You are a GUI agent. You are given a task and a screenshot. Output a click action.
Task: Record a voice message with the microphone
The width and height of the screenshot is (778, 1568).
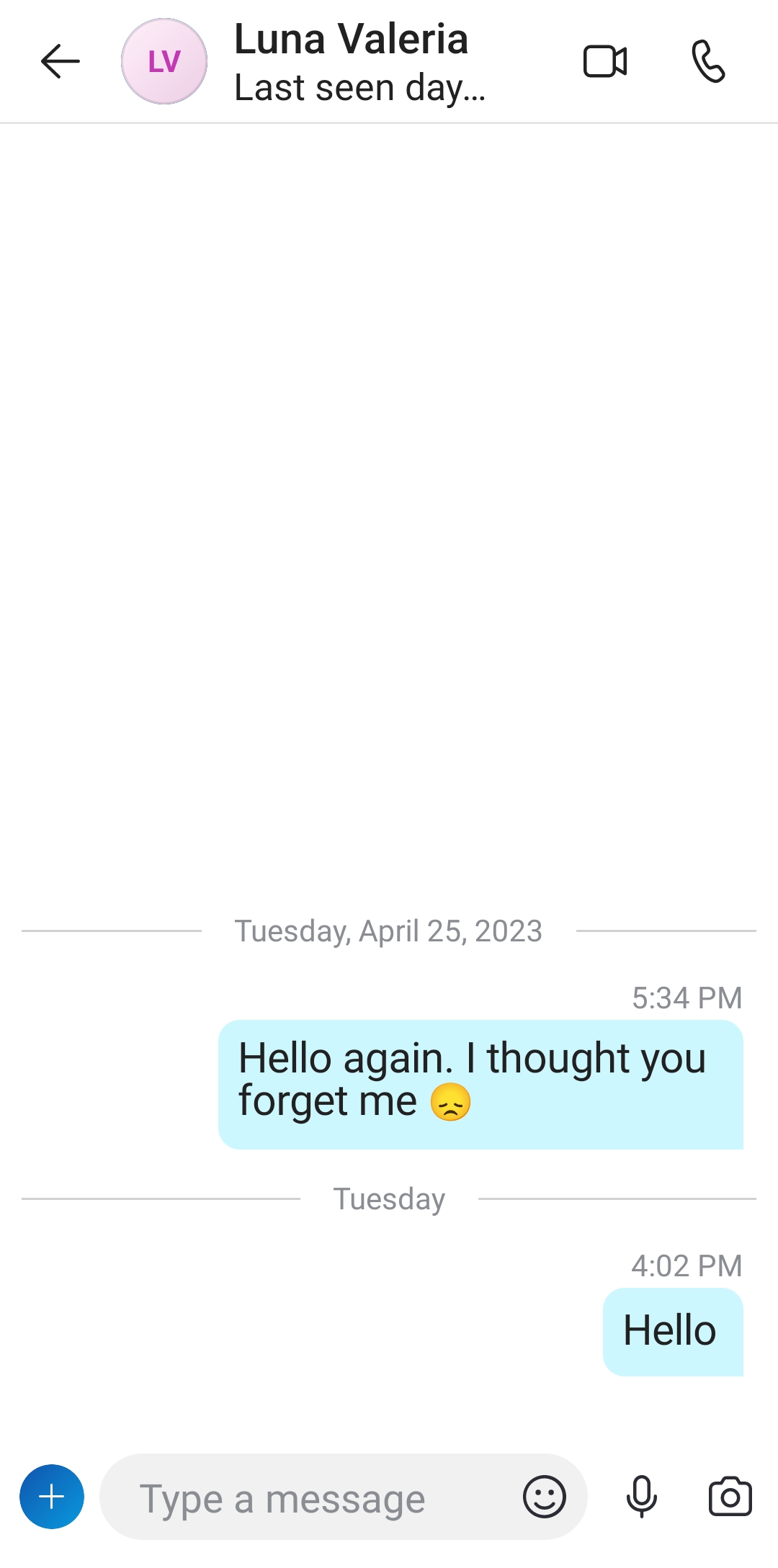641,1497
